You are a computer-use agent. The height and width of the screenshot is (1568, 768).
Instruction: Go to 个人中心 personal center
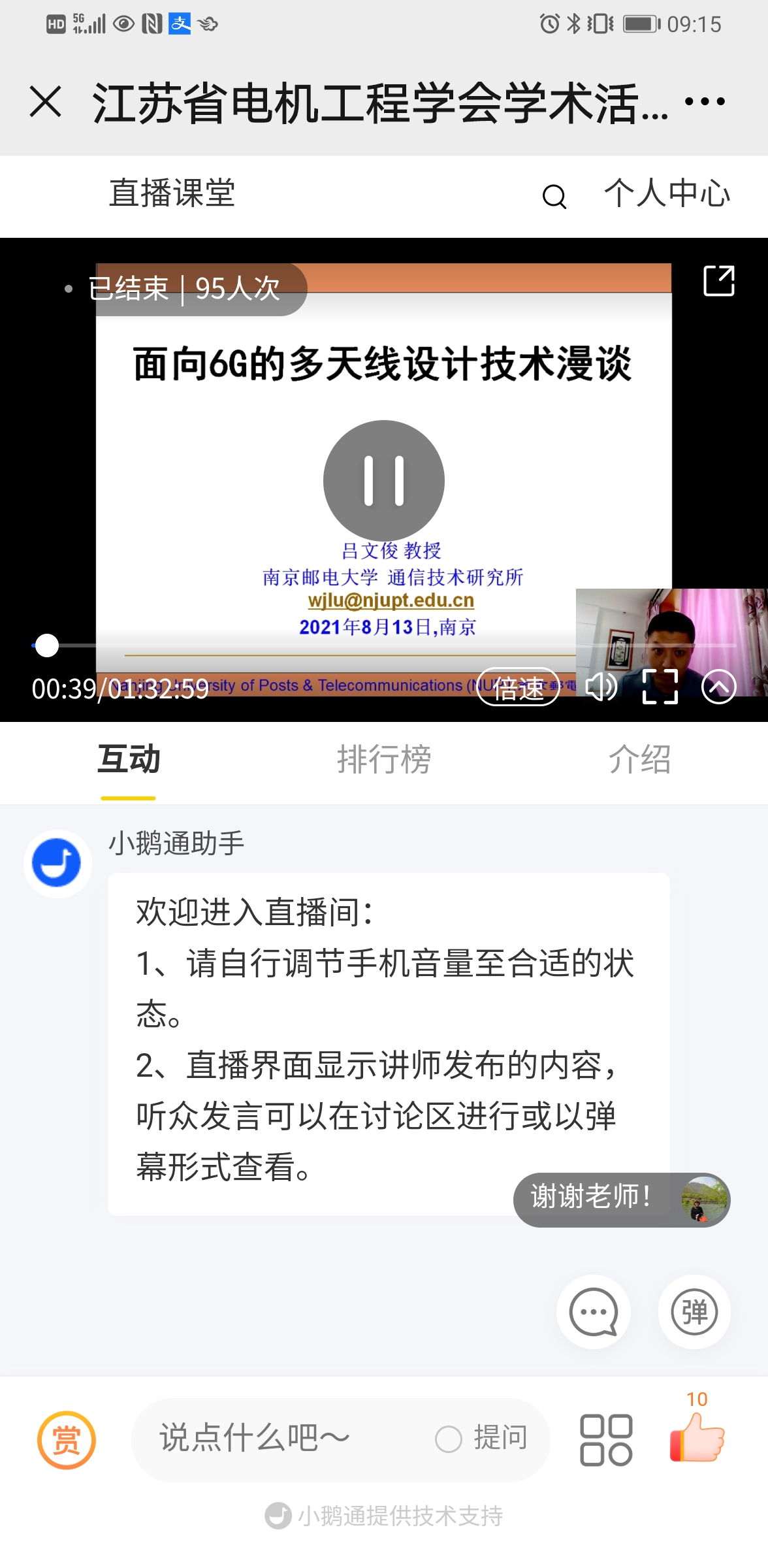667,194
